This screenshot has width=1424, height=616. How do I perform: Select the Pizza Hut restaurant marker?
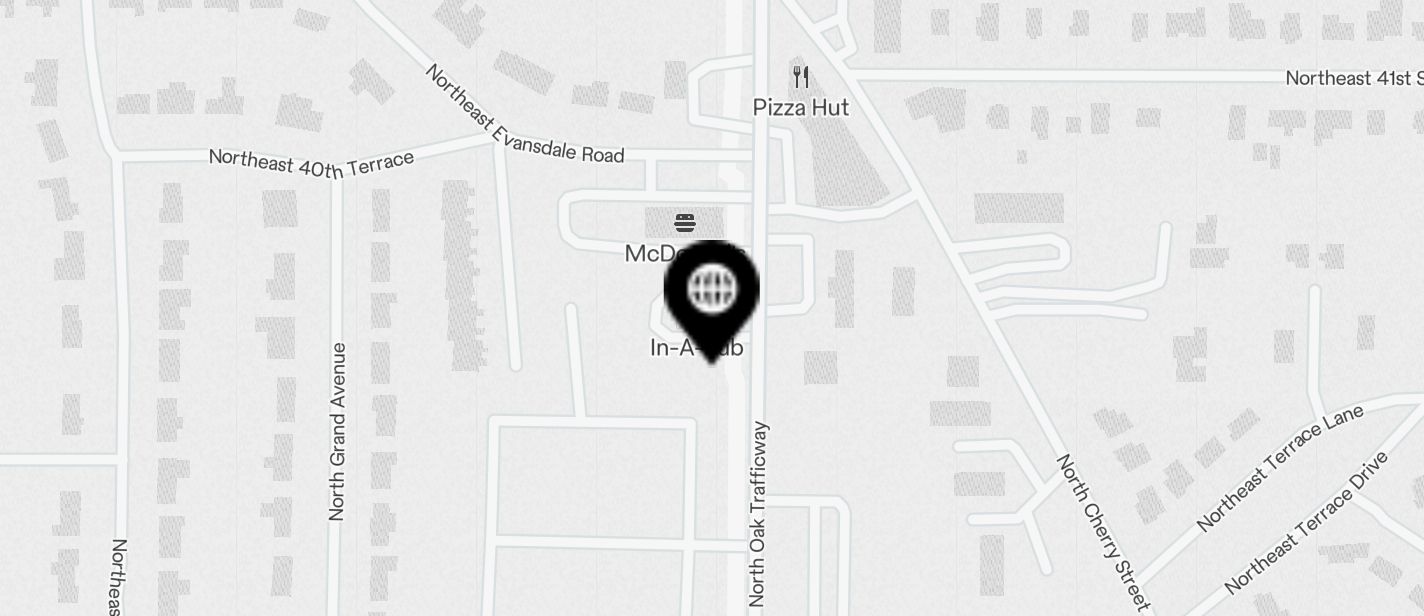[x=800, y=77]
